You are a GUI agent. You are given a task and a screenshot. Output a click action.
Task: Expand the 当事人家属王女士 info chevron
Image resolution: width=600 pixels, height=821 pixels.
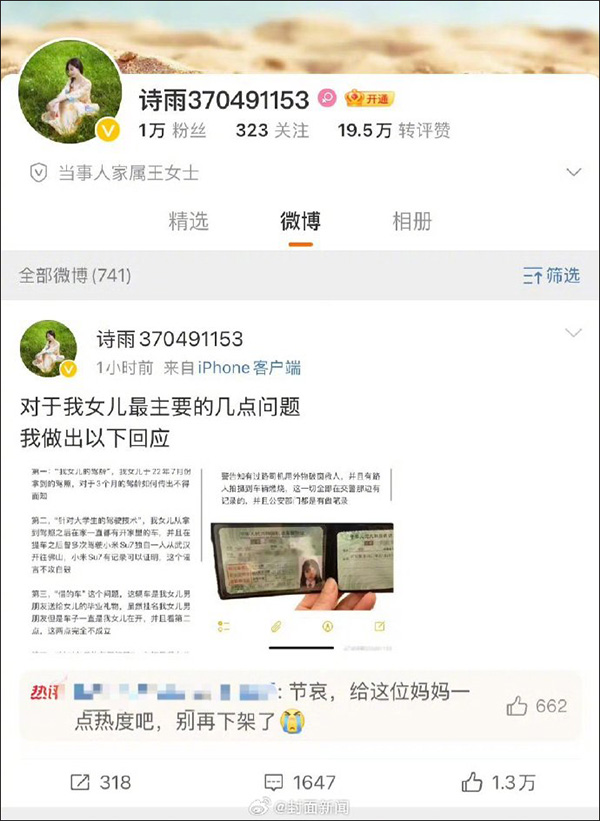(573, 173)
